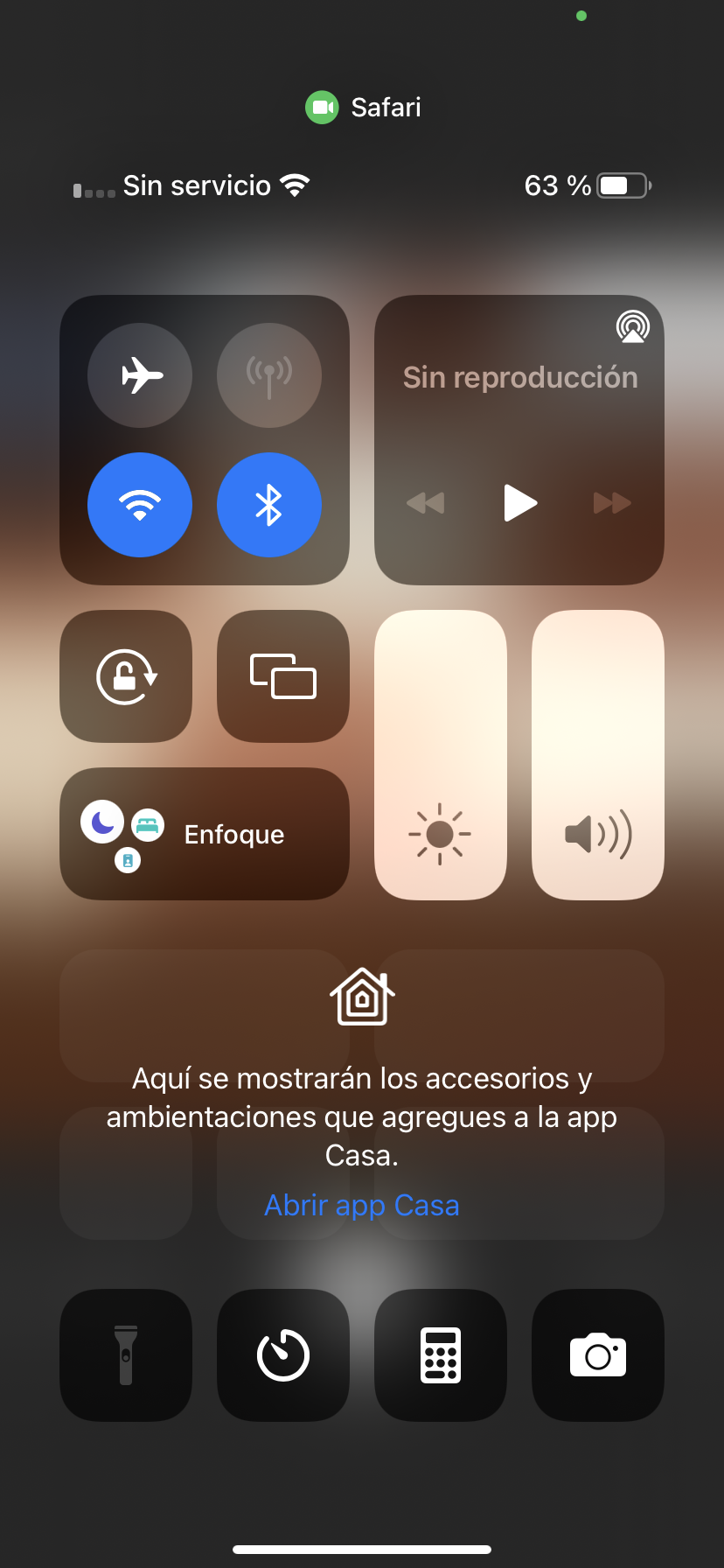The image size is (724, 1568).
Task: Tap the Abrir app Casa link
Action: [362, 1206]
